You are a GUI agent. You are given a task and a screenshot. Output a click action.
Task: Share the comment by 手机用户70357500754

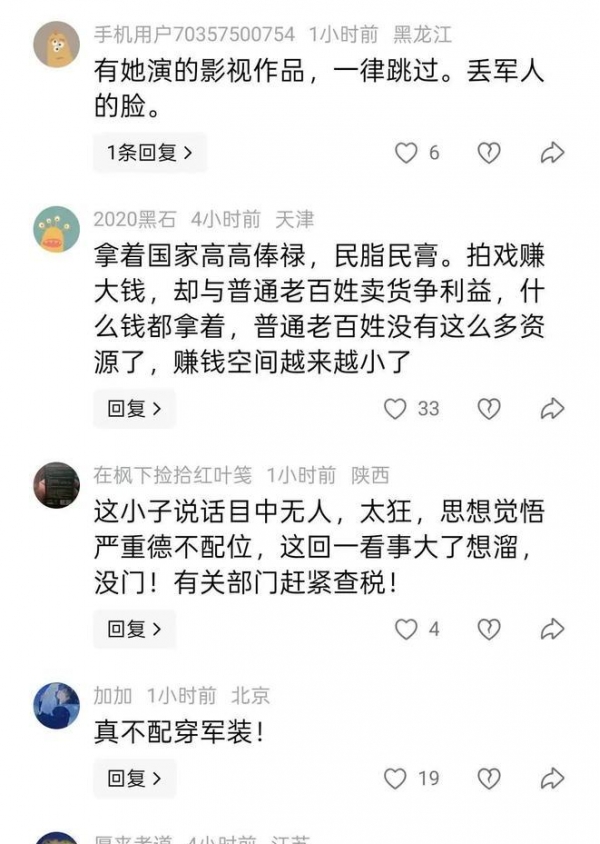[x=552, y=153]
